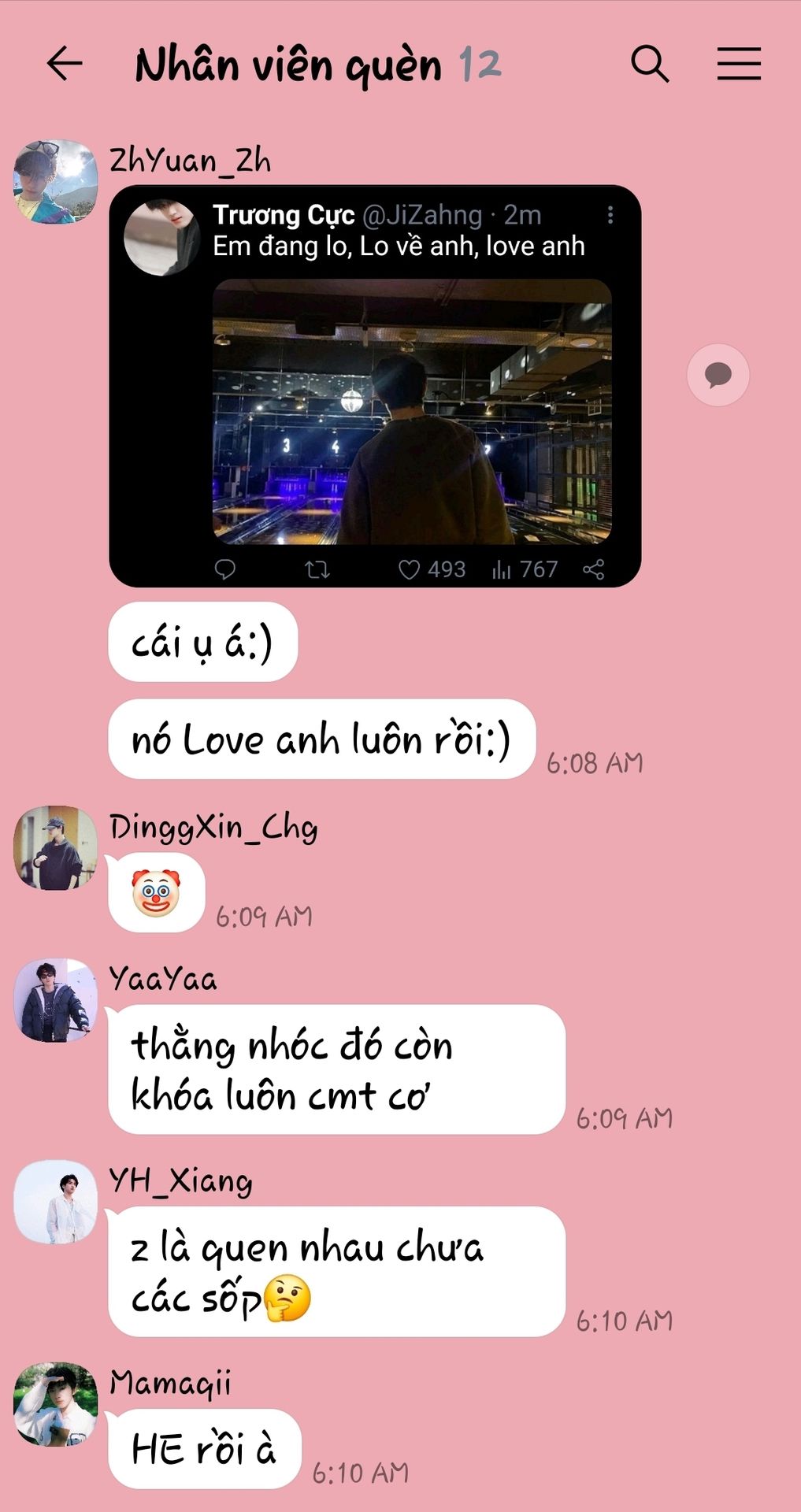Screen dimensions: 801x1512
Task: Open YaaYaa's profile avatar
Action: [56, 1000]
